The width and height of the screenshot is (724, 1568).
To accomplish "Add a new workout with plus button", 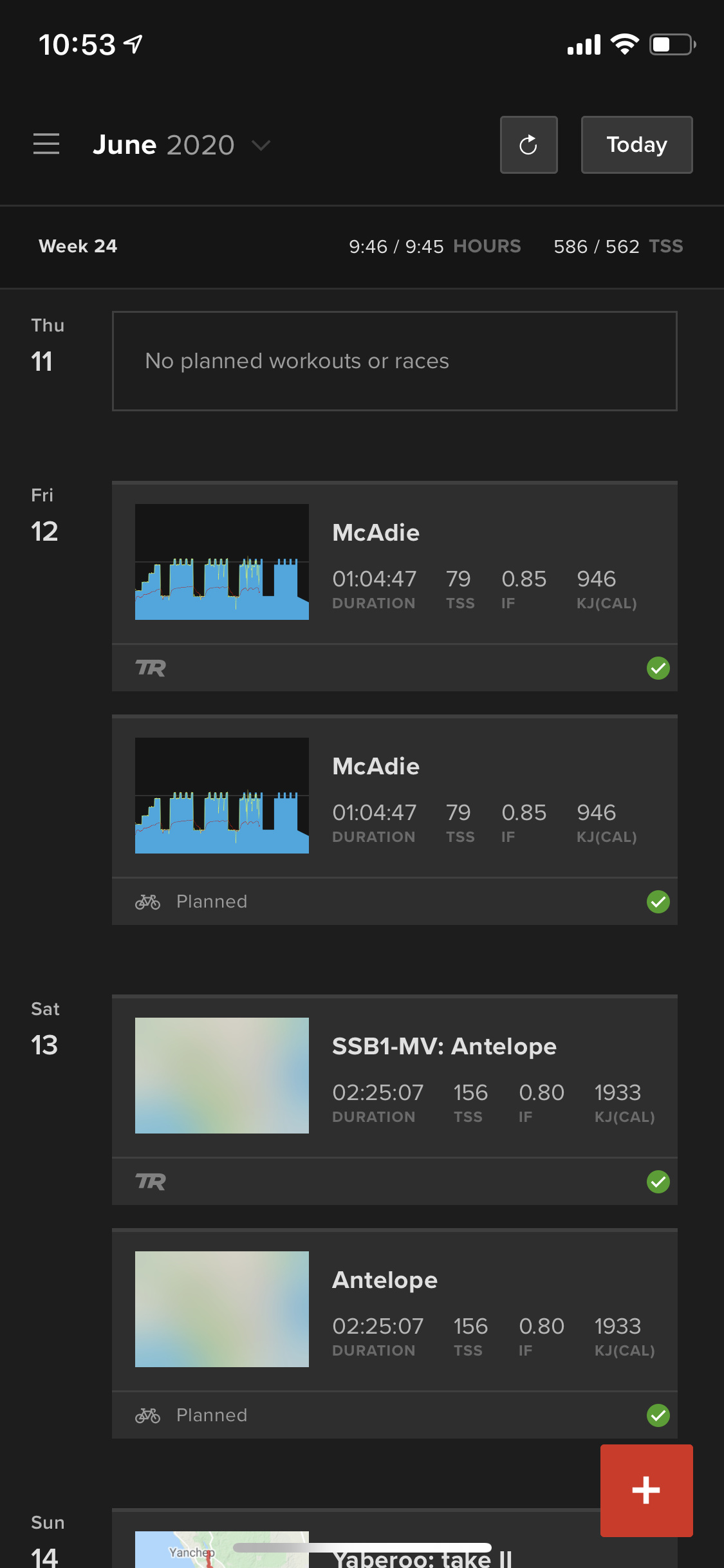I will [647, 1491].
